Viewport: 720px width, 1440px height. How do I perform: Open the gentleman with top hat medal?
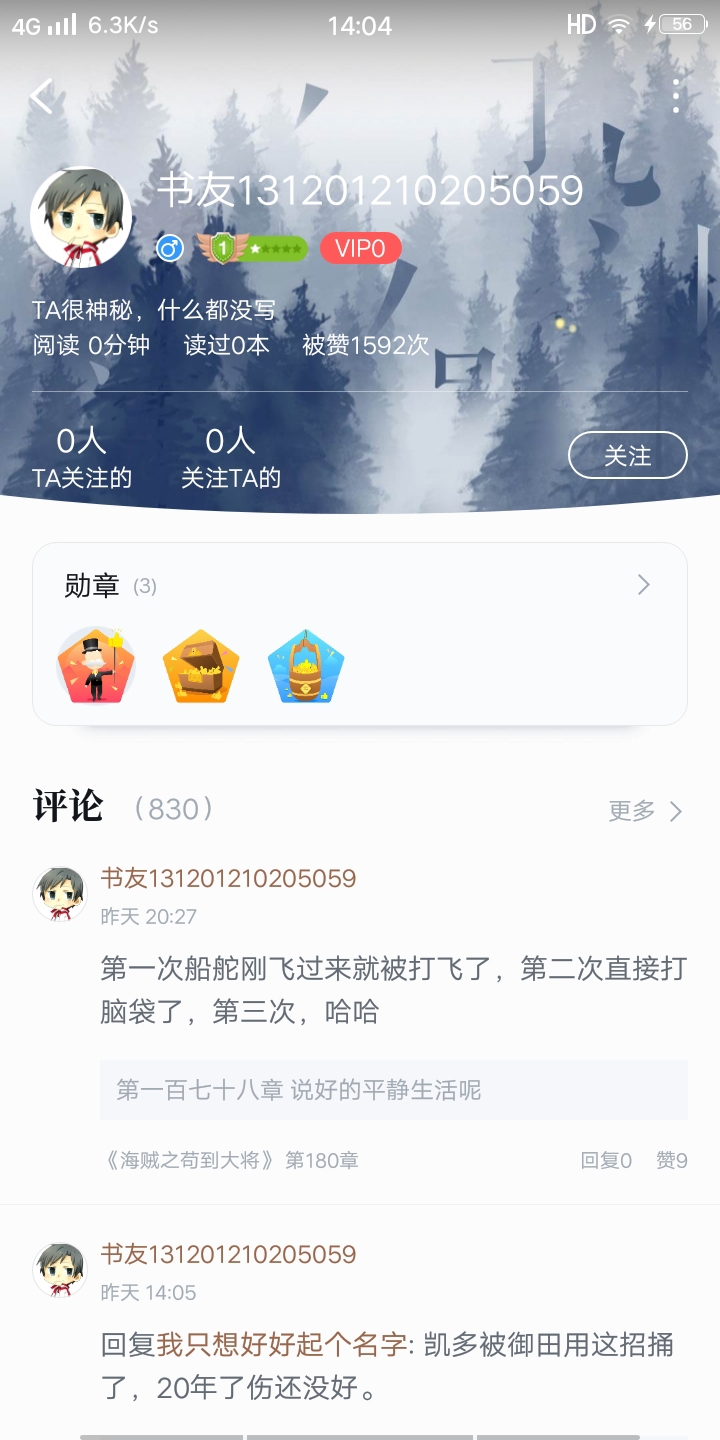point(96,666)
